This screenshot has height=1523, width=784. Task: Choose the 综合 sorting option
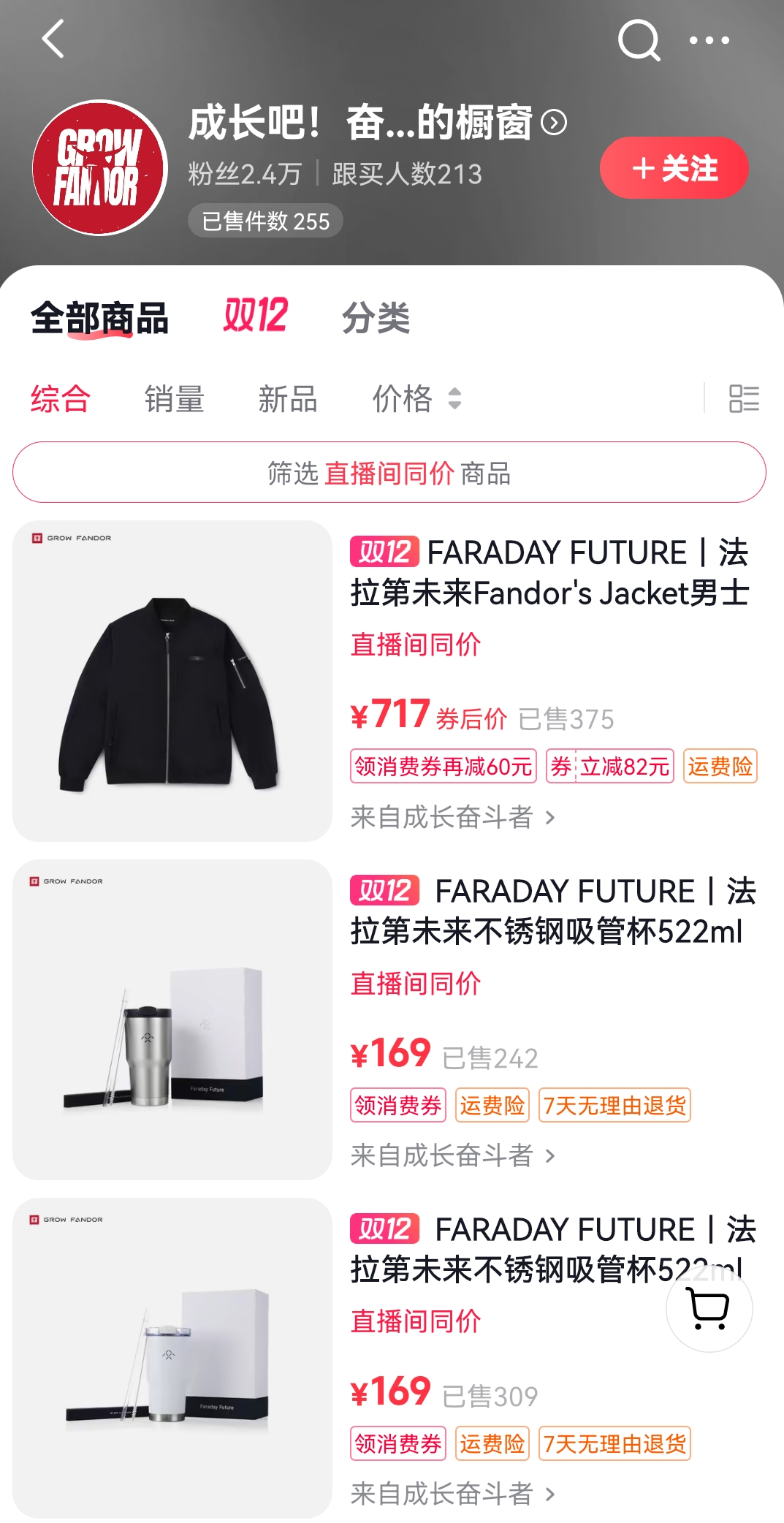point(60,399)
